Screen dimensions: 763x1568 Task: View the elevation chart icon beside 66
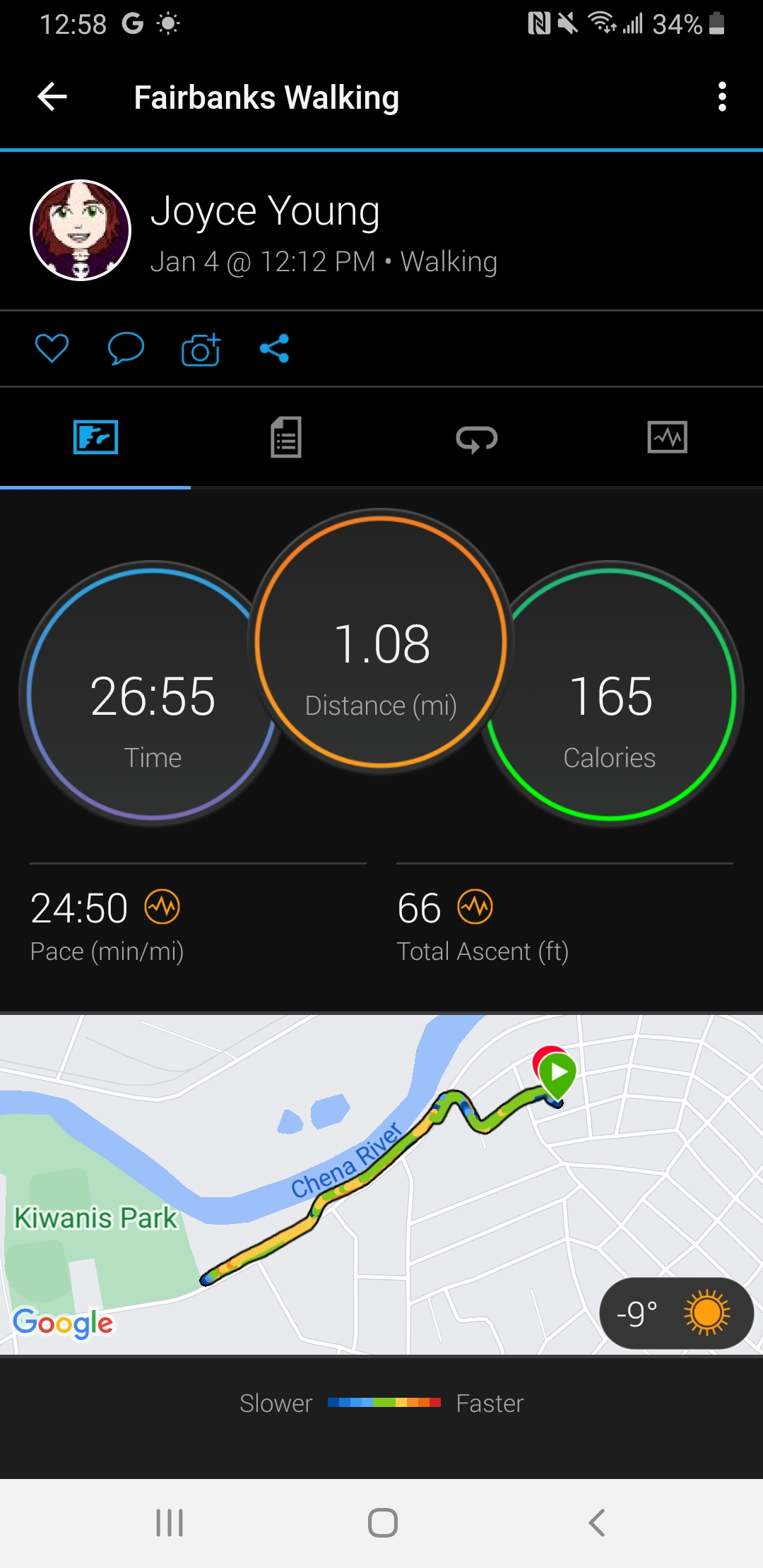click(475, 907)
